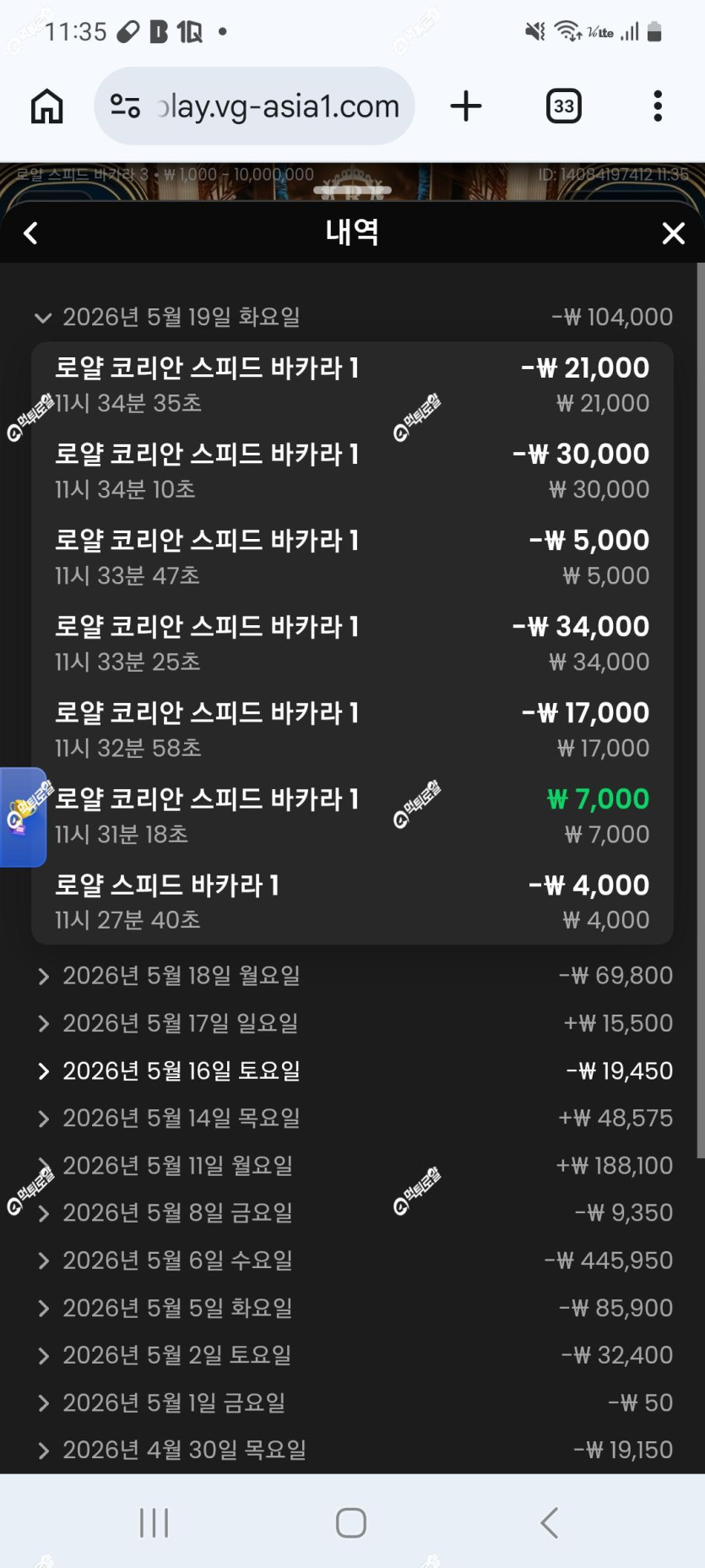Go back from the 내역 history panel
This screenshot has height=1568, width=705.
click(30, 233)
